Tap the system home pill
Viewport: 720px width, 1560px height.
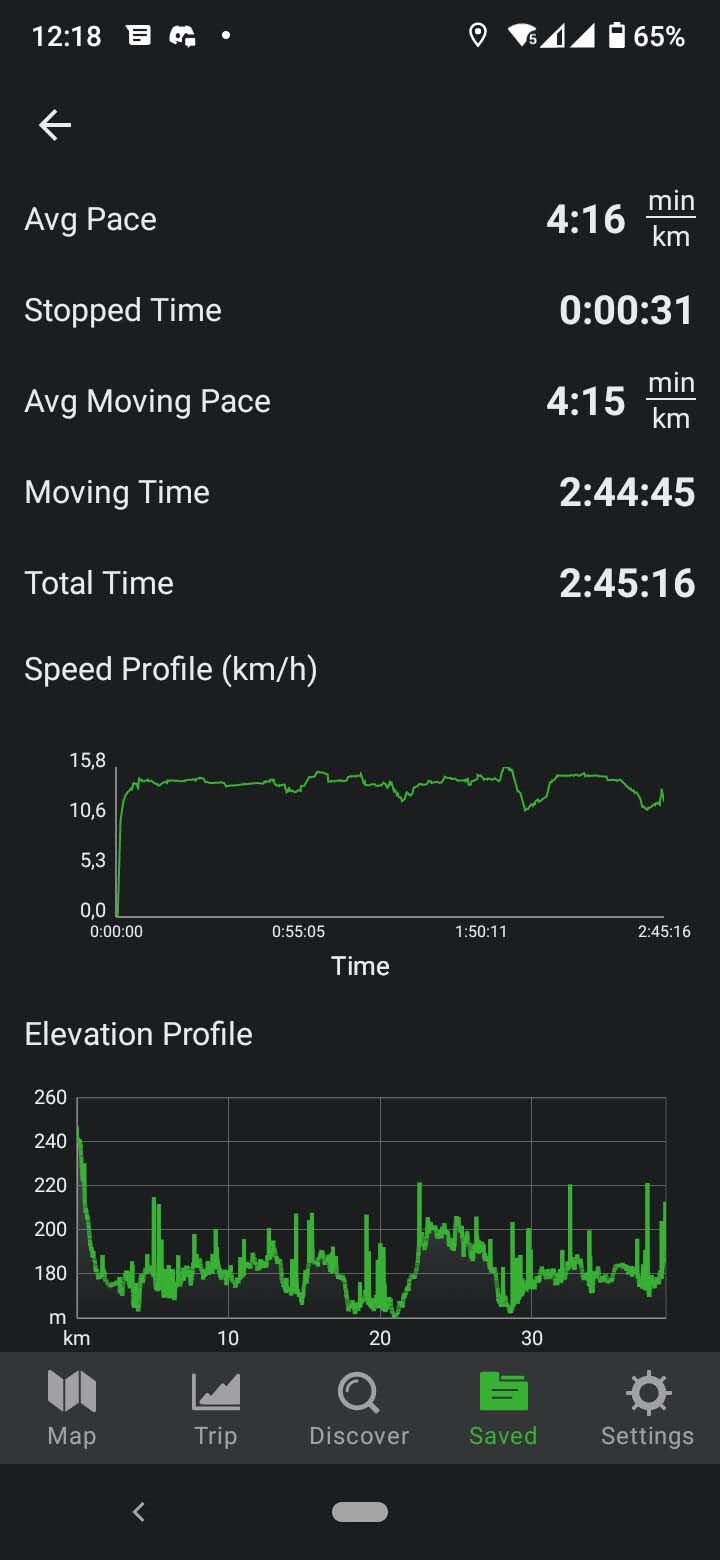click(x=360, y=1512)
